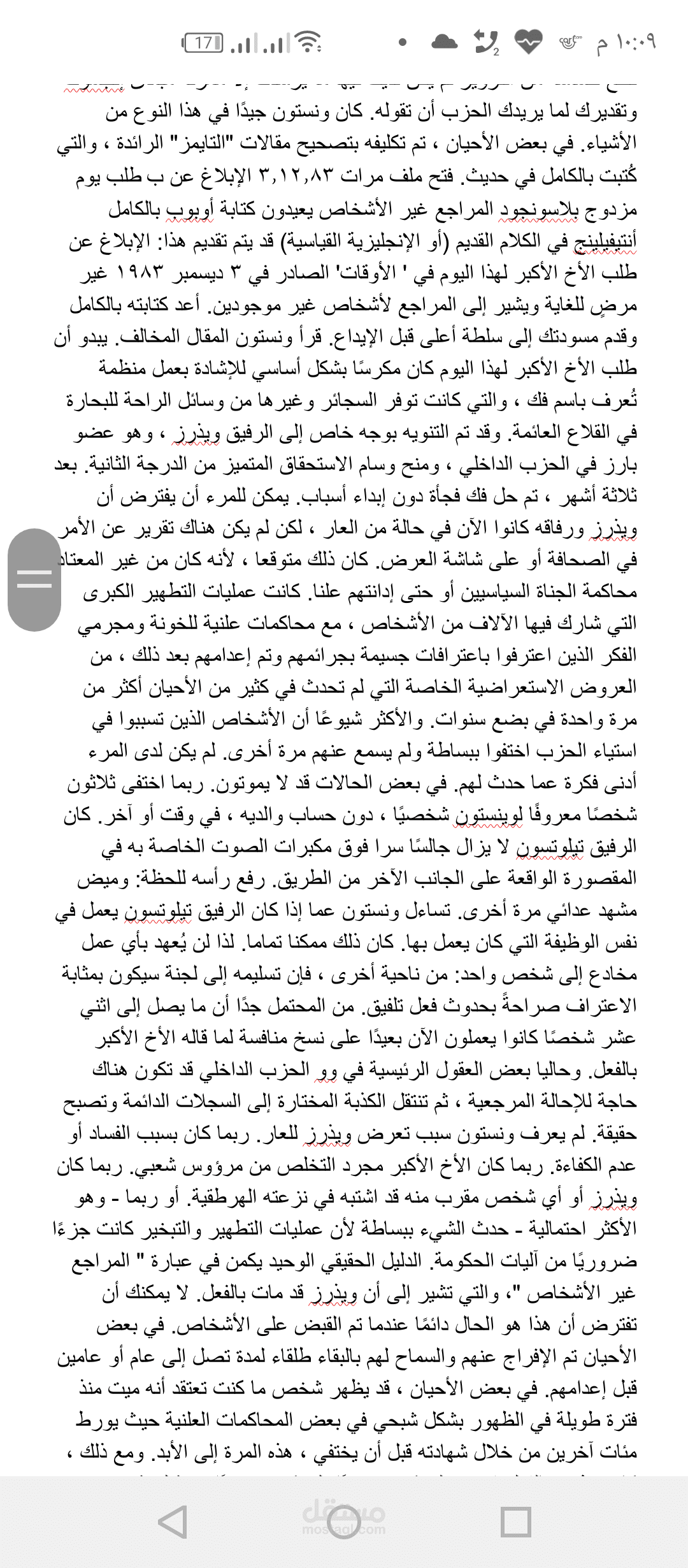Go back using the navigation bar's triangle
This screenshot has width=688, height=1568.
click(x=172, y=1522)
